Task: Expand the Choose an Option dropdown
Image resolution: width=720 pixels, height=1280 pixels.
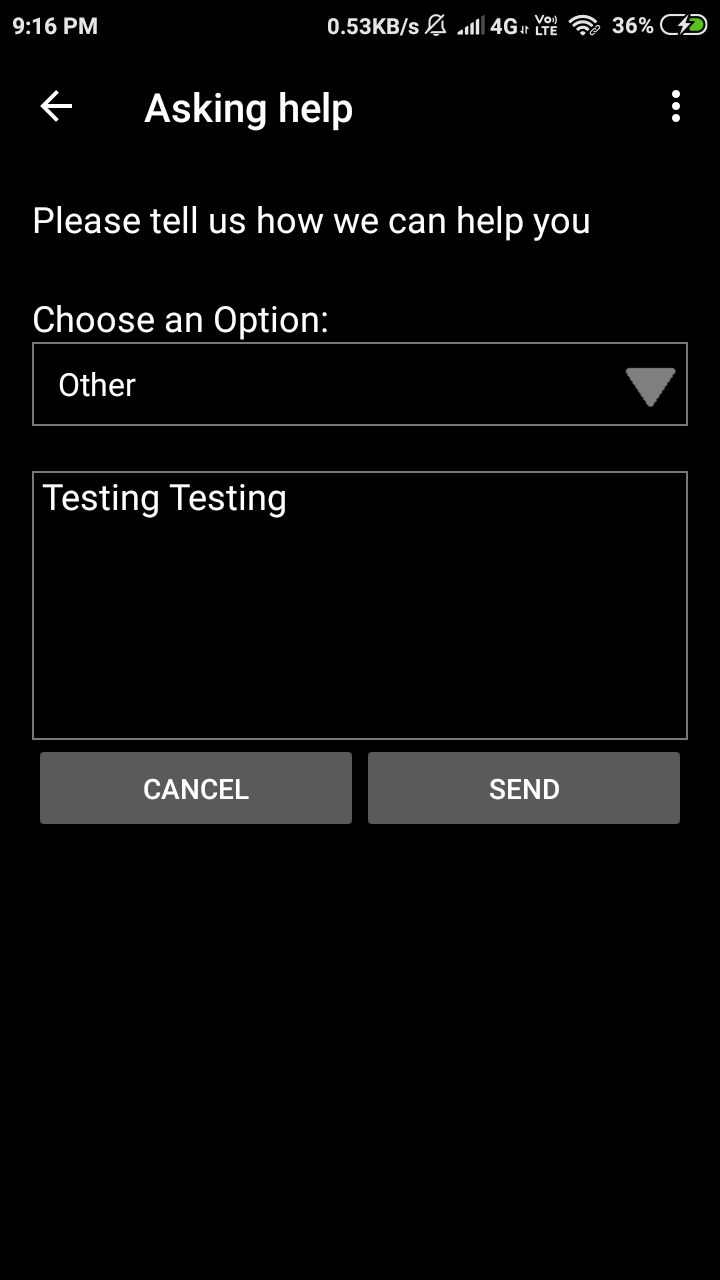Action: (360, 384)
